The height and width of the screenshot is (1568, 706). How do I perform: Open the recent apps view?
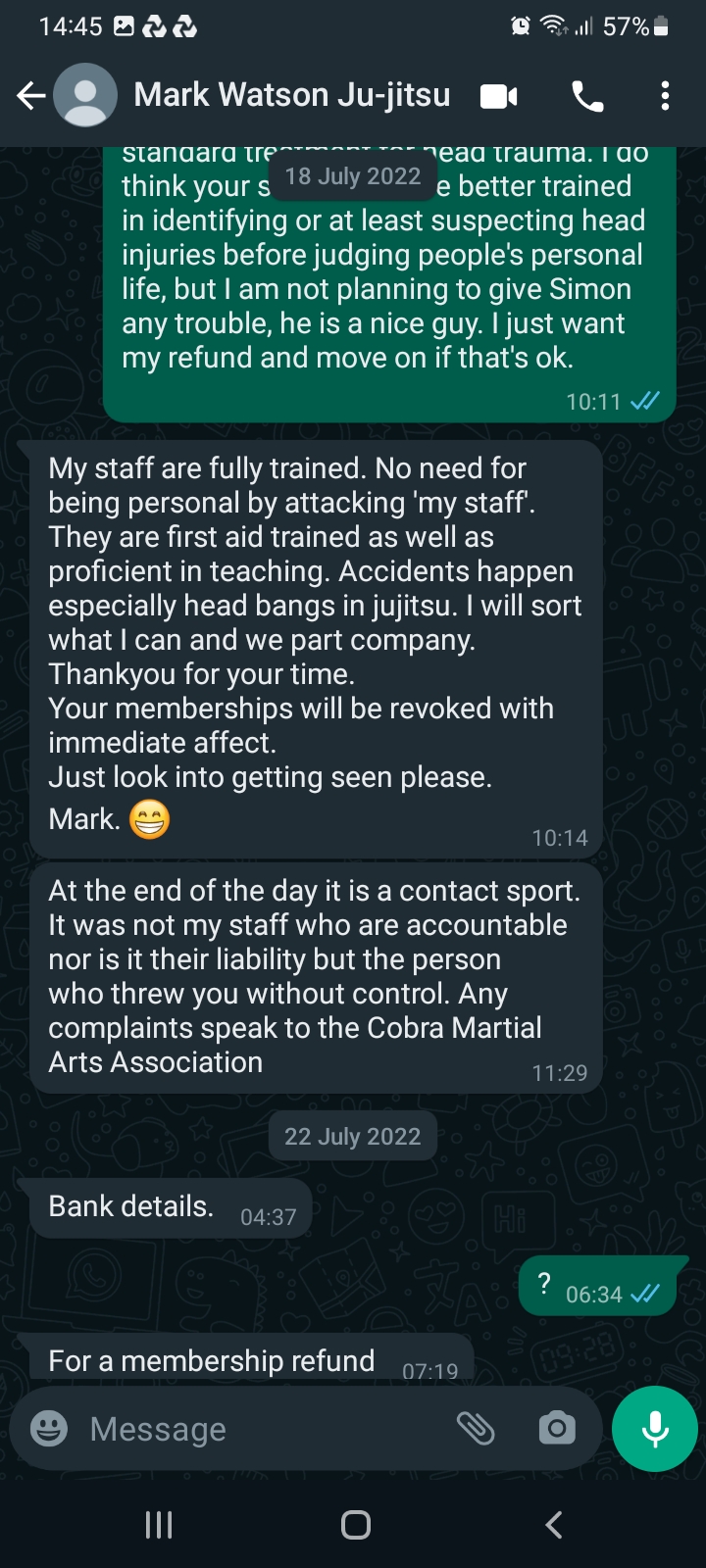point(159,1525)
